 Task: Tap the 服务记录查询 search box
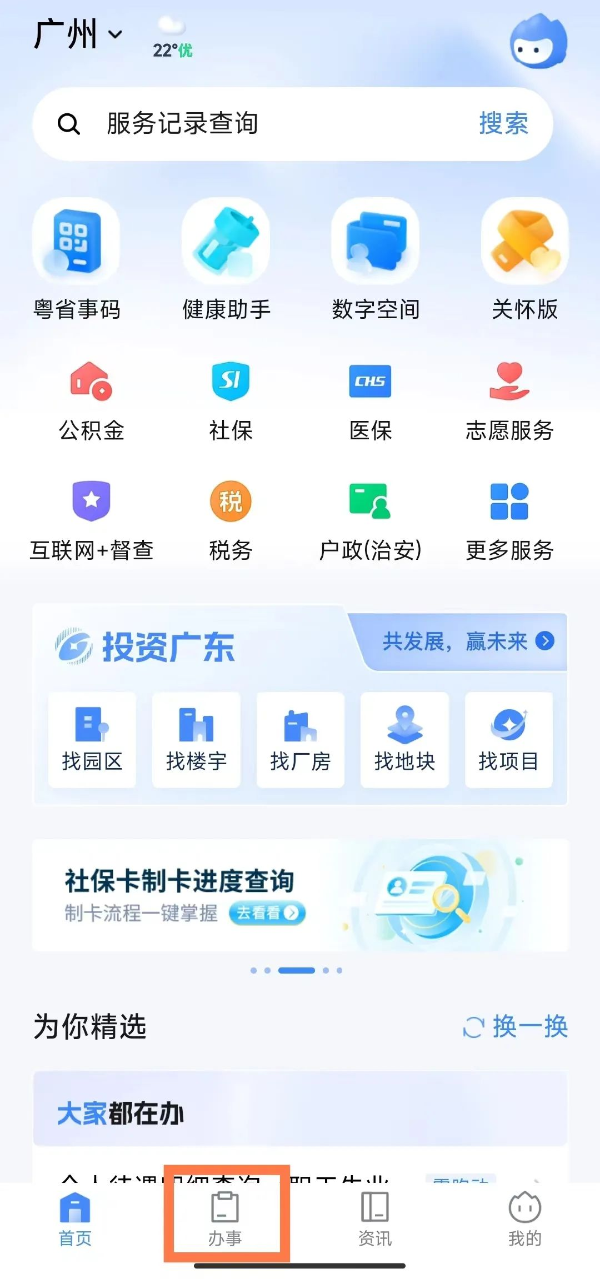tap(260, 124)
